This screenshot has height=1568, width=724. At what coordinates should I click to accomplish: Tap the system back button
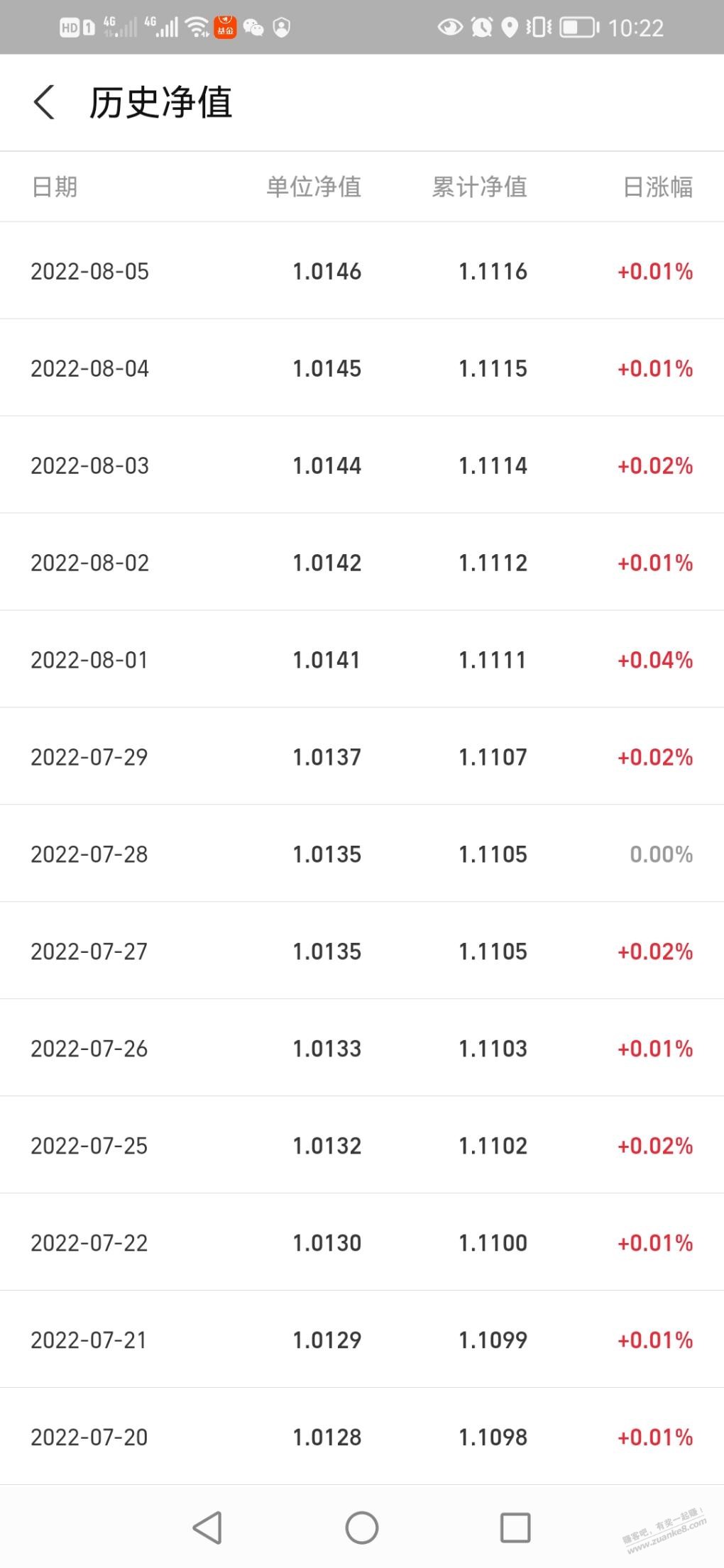[x=207, y=1528]
